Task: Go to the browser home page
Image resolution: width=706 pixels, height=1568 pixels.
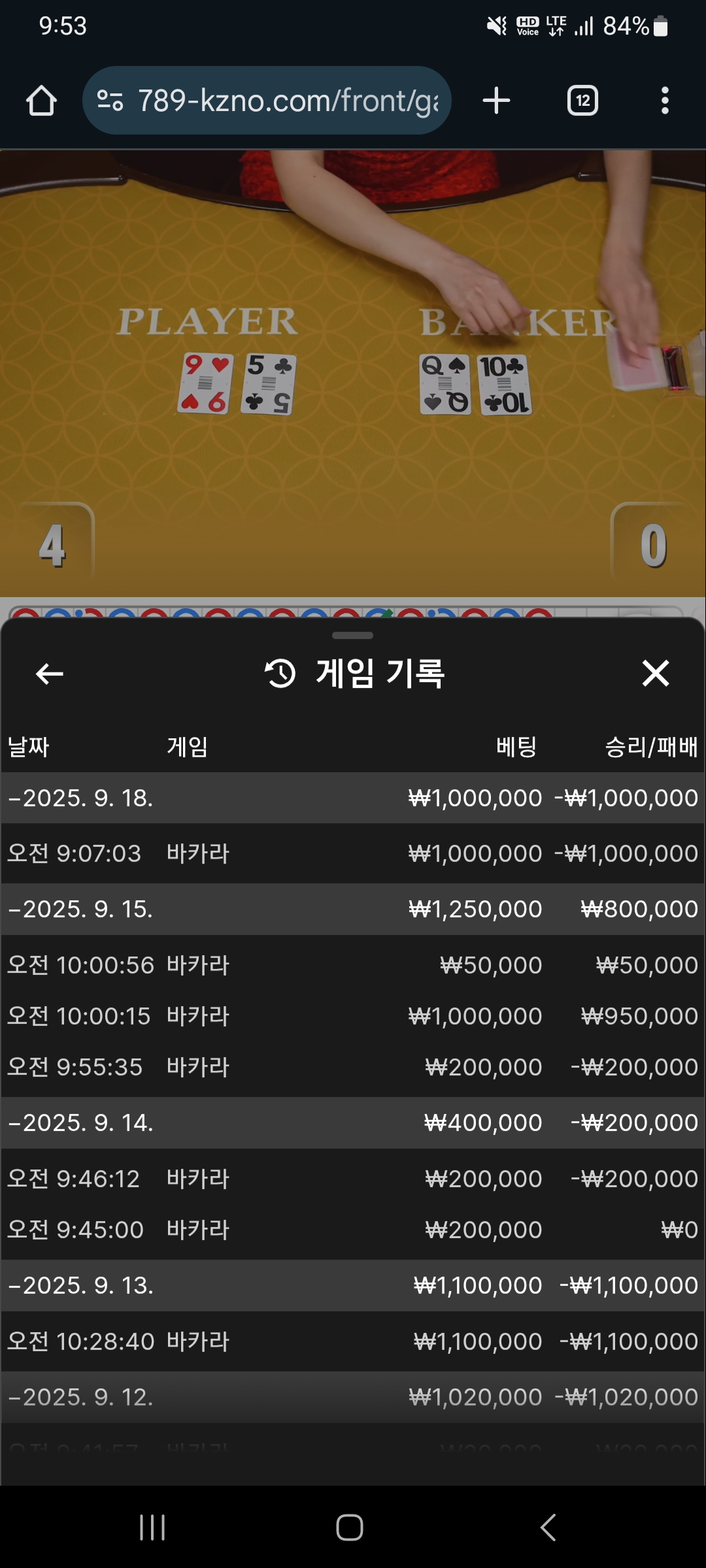Action: tap(41, 101)
